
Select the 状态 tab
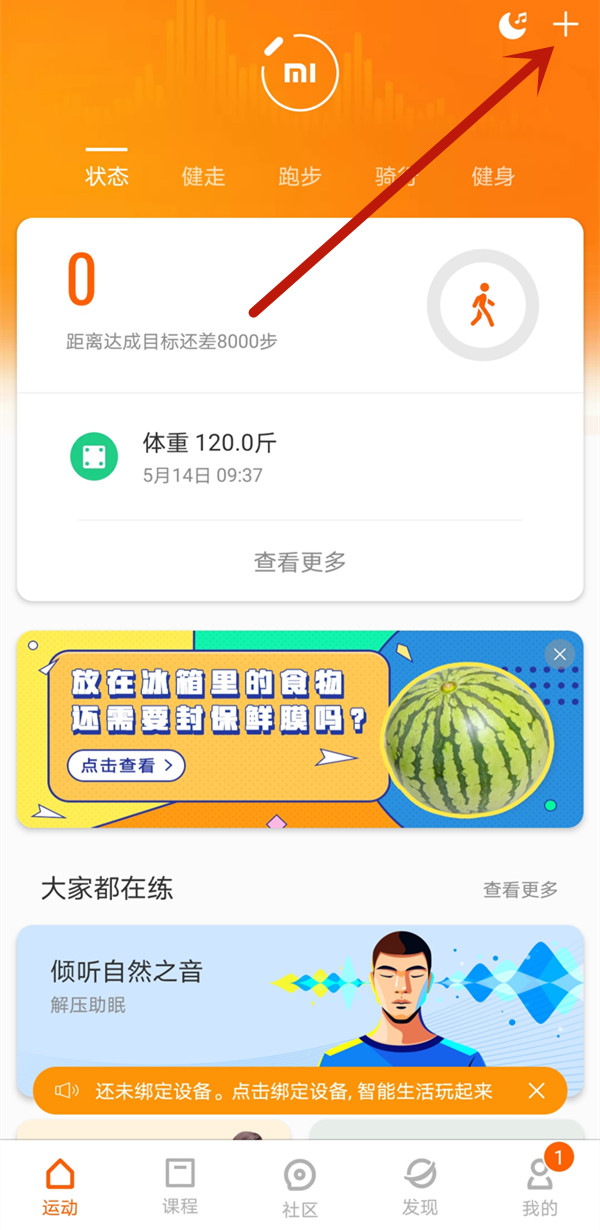[107, 177]
